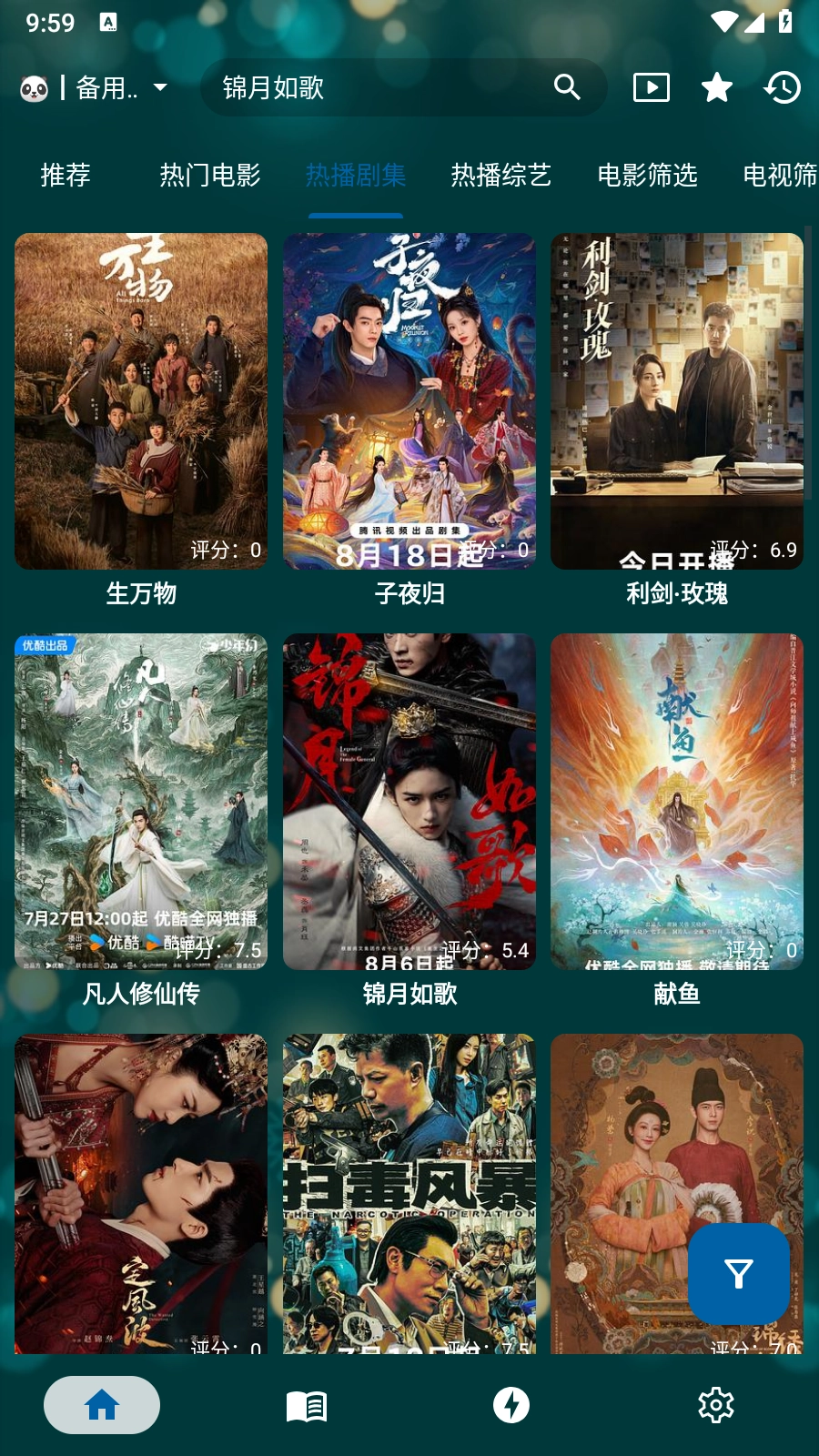This screenshot has height=1456, width=819.
Task: Tap the search field showing 锦月如歌
Action: [x=373, y=87]
